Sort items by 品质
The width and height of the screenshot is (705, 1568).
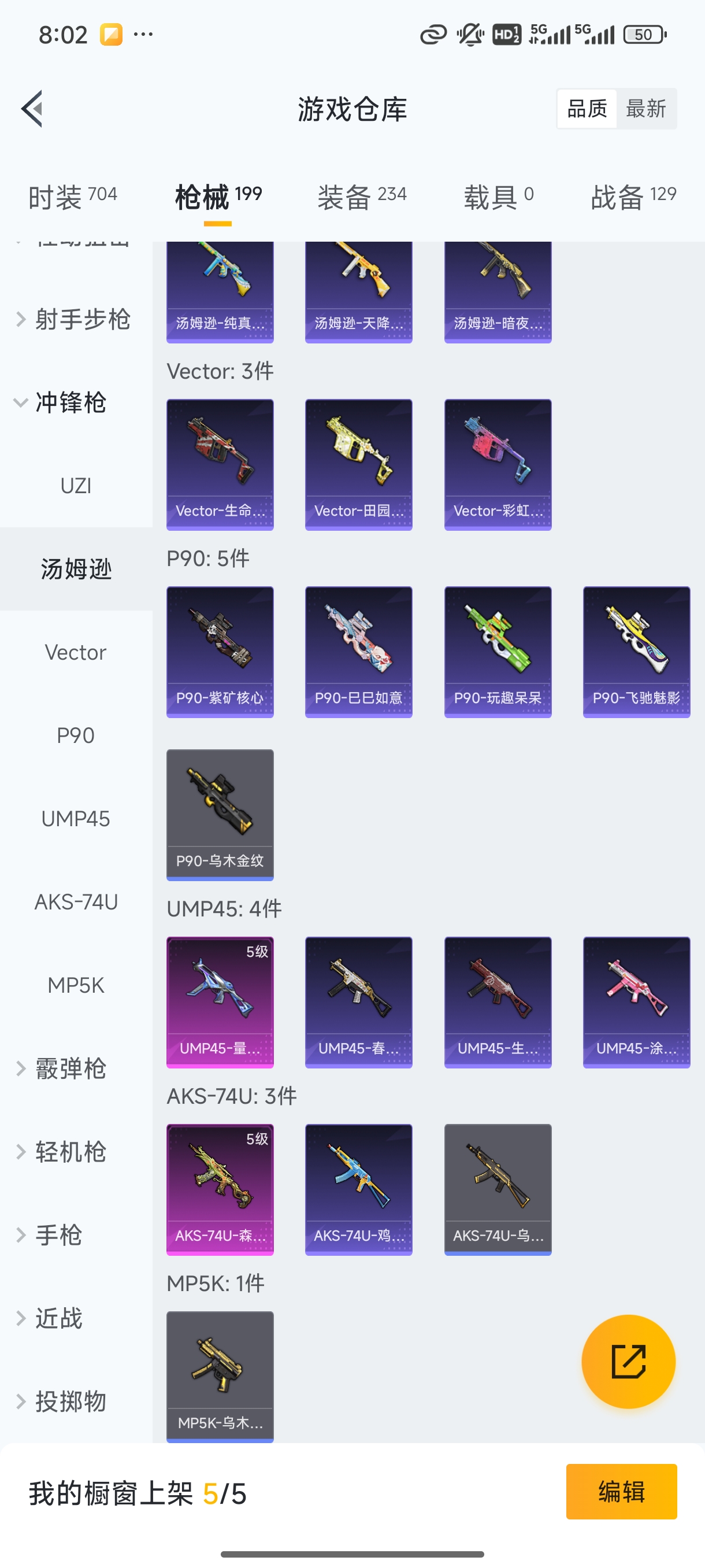click(587, 109)
